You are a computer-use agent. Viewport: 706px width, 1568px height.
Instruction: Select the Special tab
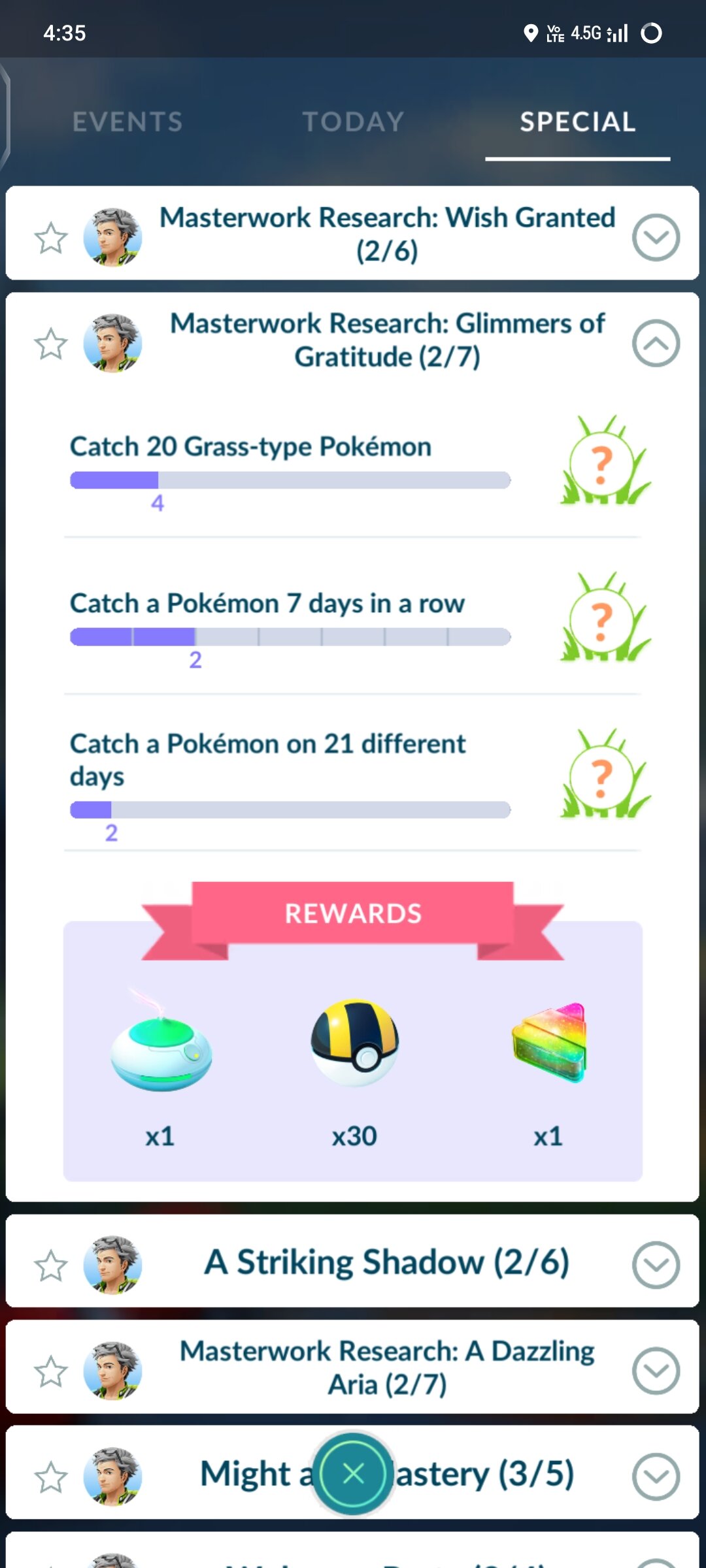coord(578,122)
